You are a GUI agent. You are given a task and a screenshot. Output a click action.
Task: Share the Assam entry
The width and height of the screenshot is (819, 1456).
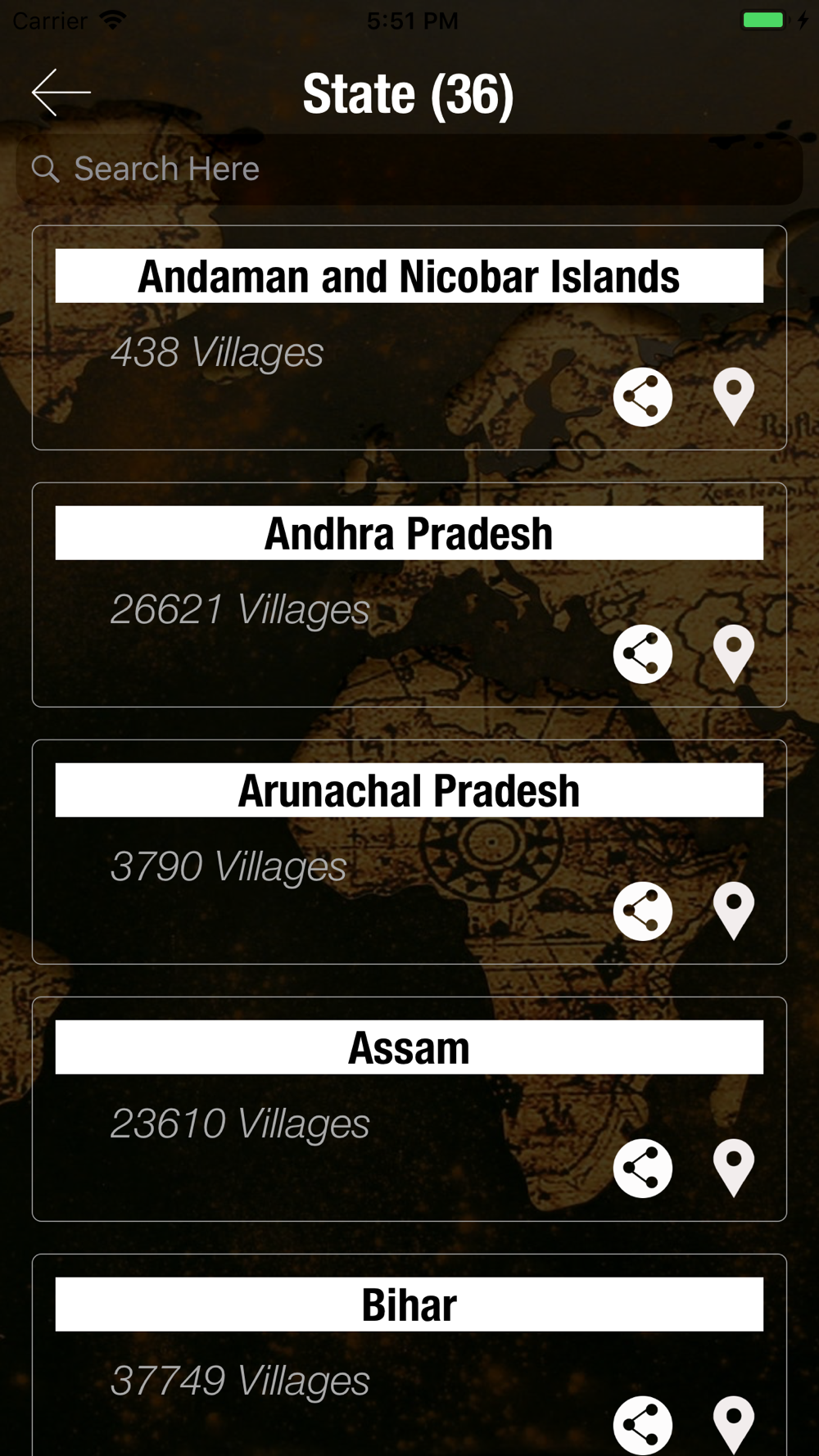tap(643, 1169)
